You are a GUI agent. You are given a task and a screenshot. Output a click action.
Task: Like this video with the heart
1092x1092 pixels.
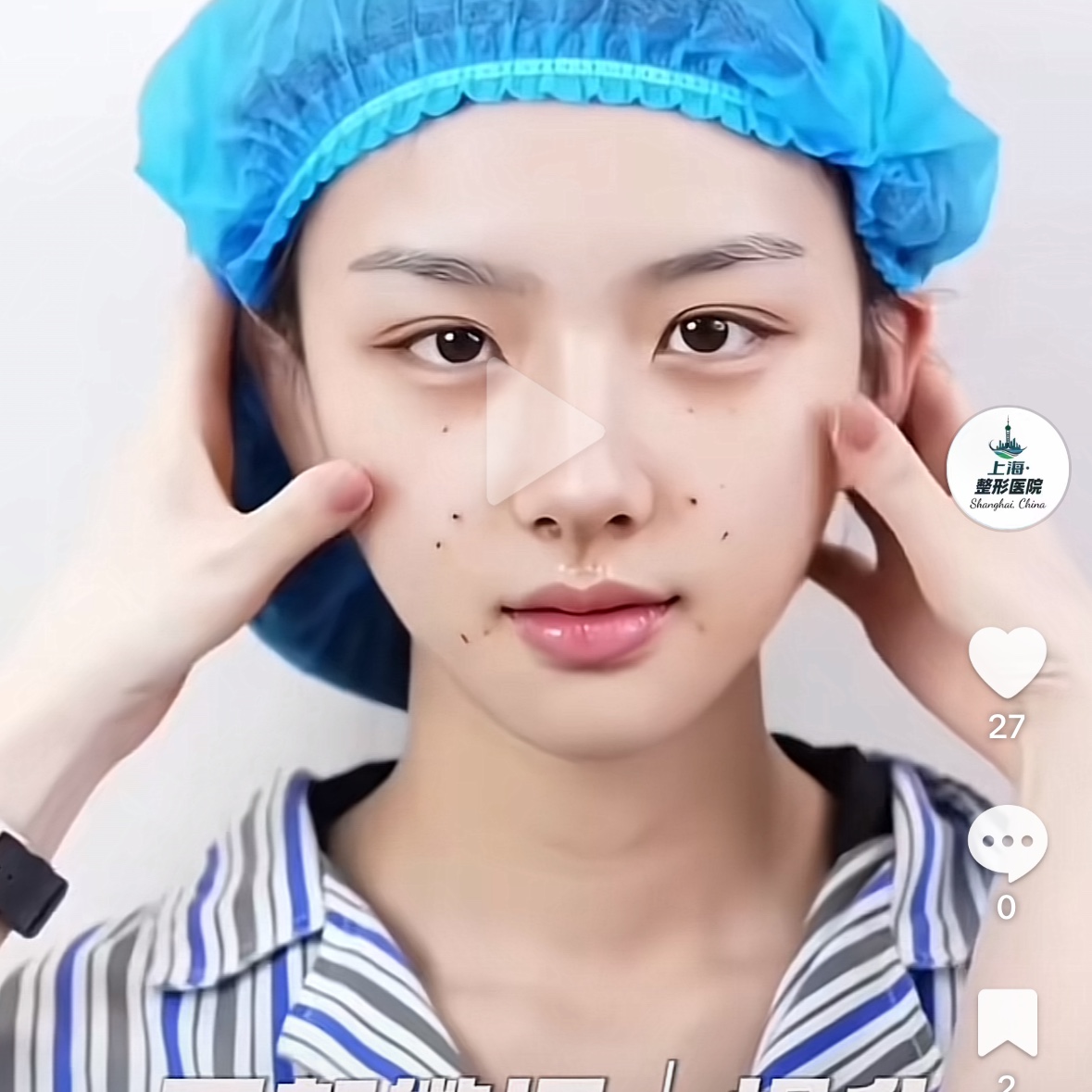pyautogui.click(x=1007, y=661)
